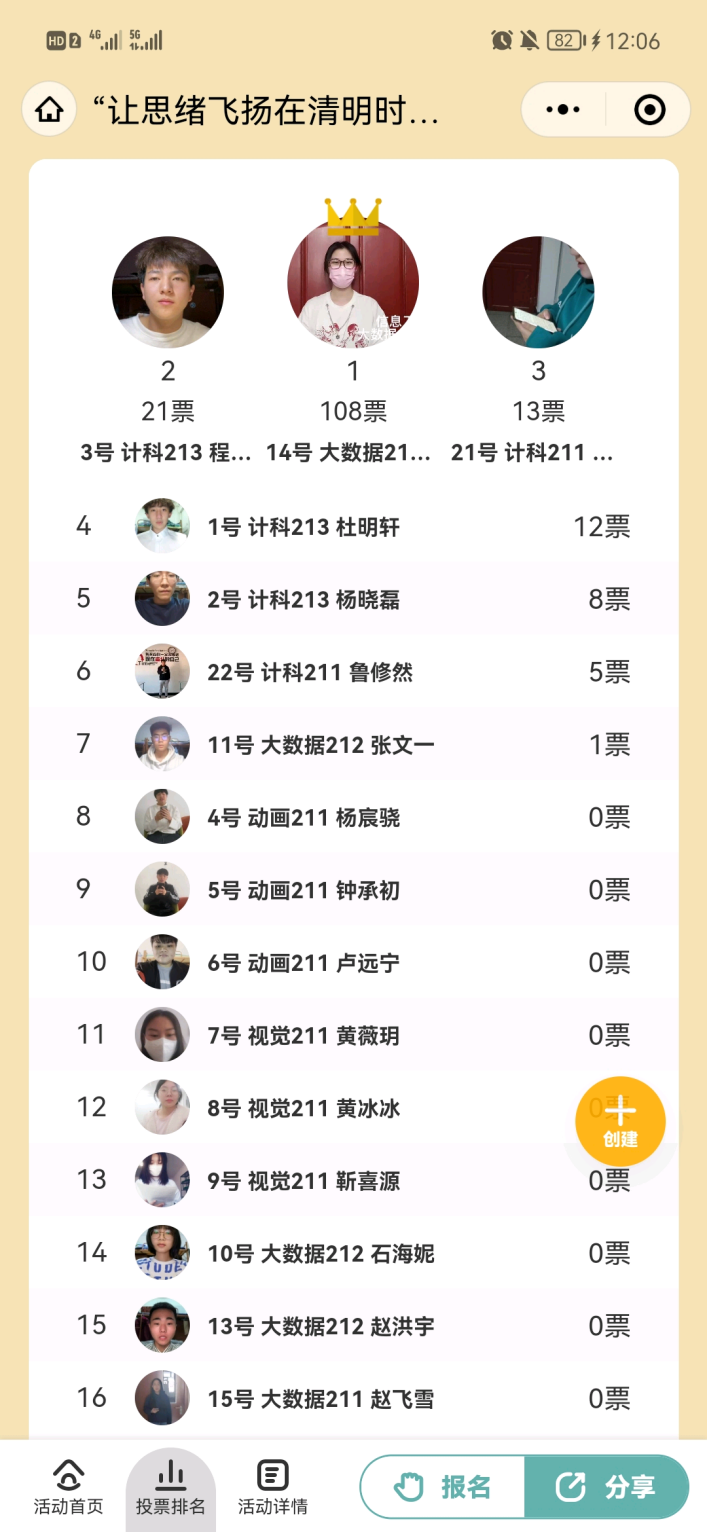Select entry 11号 大数据212 张文一
Screen dimensions: 707x1532
(x=320, y=745)
